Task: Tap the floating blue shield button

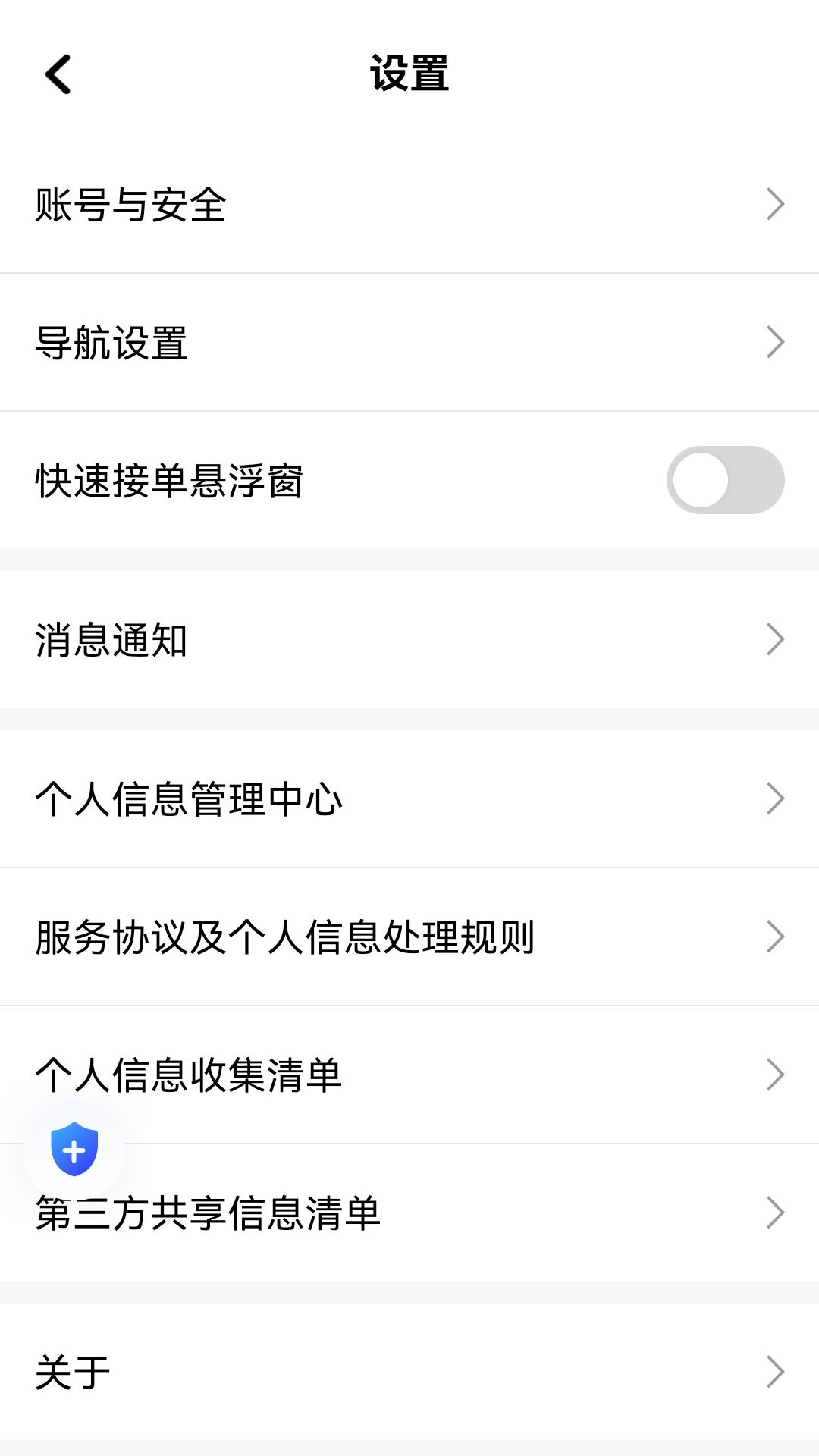Action: tap(74, 1150)
